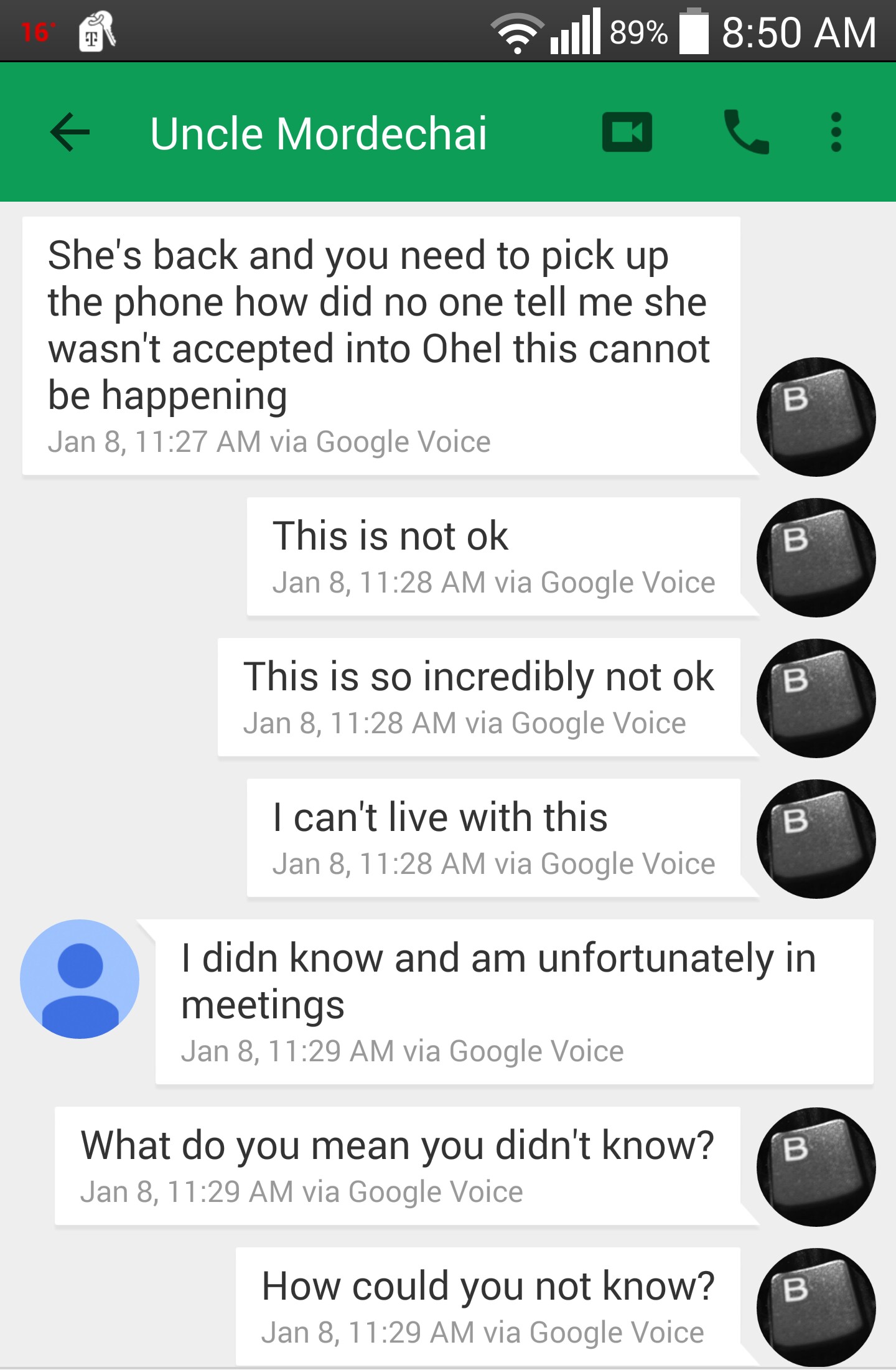Start a video call with Uncle Mordechai
Screen dimensions: 896x1370
[627, 132]
